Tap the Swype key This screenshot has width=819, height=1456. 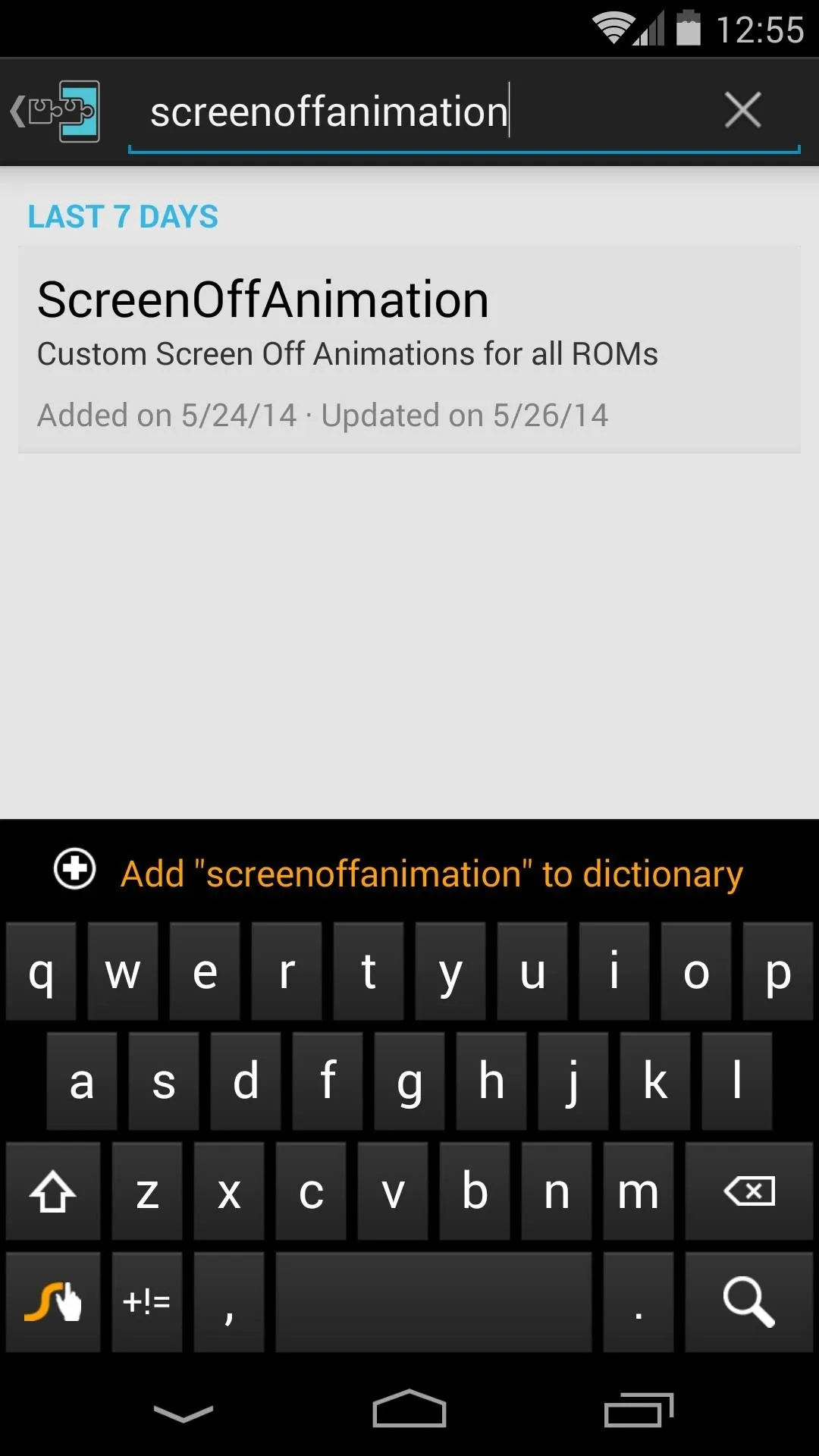tap(53, 1301)
